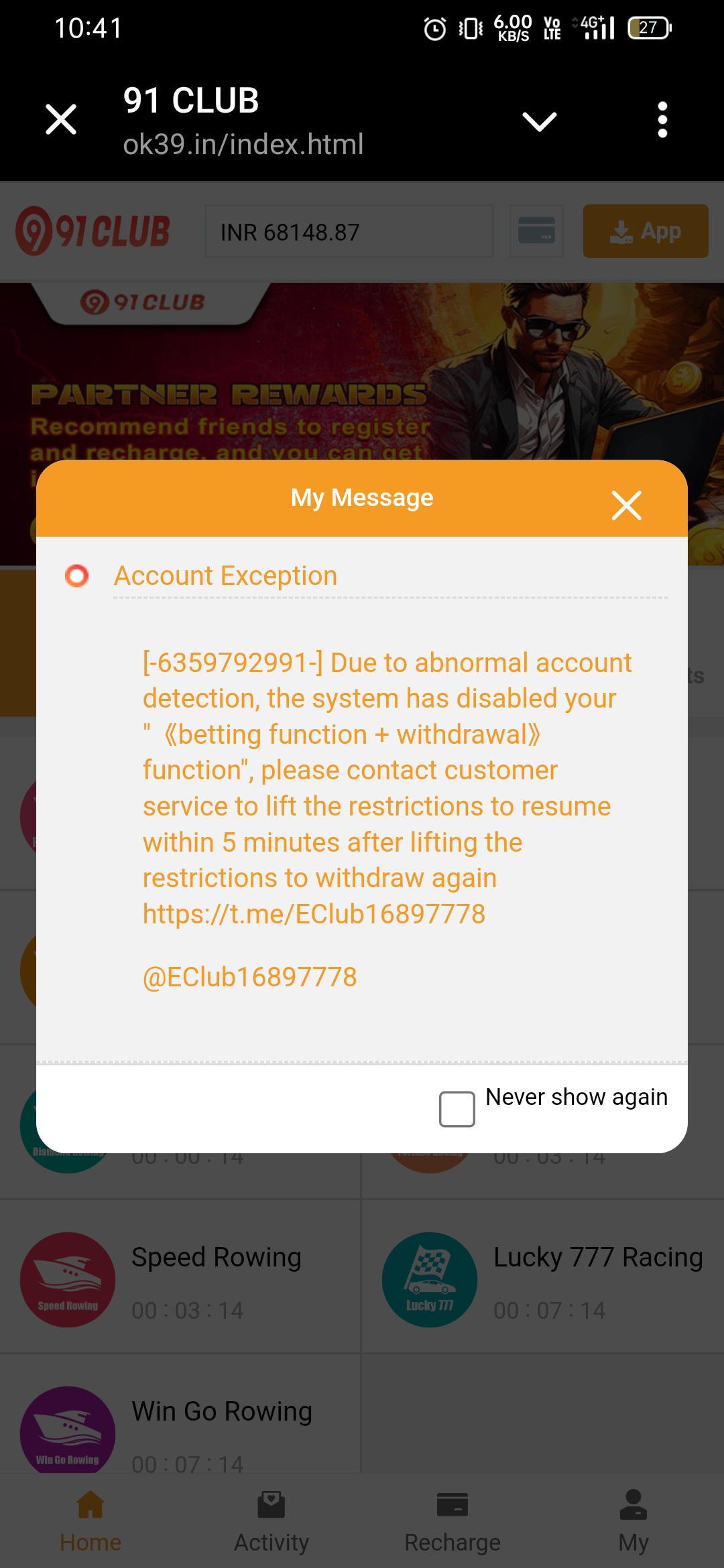Check the Never show again box
This screenshot has width=724, height=1568.
coord(457,1109)
